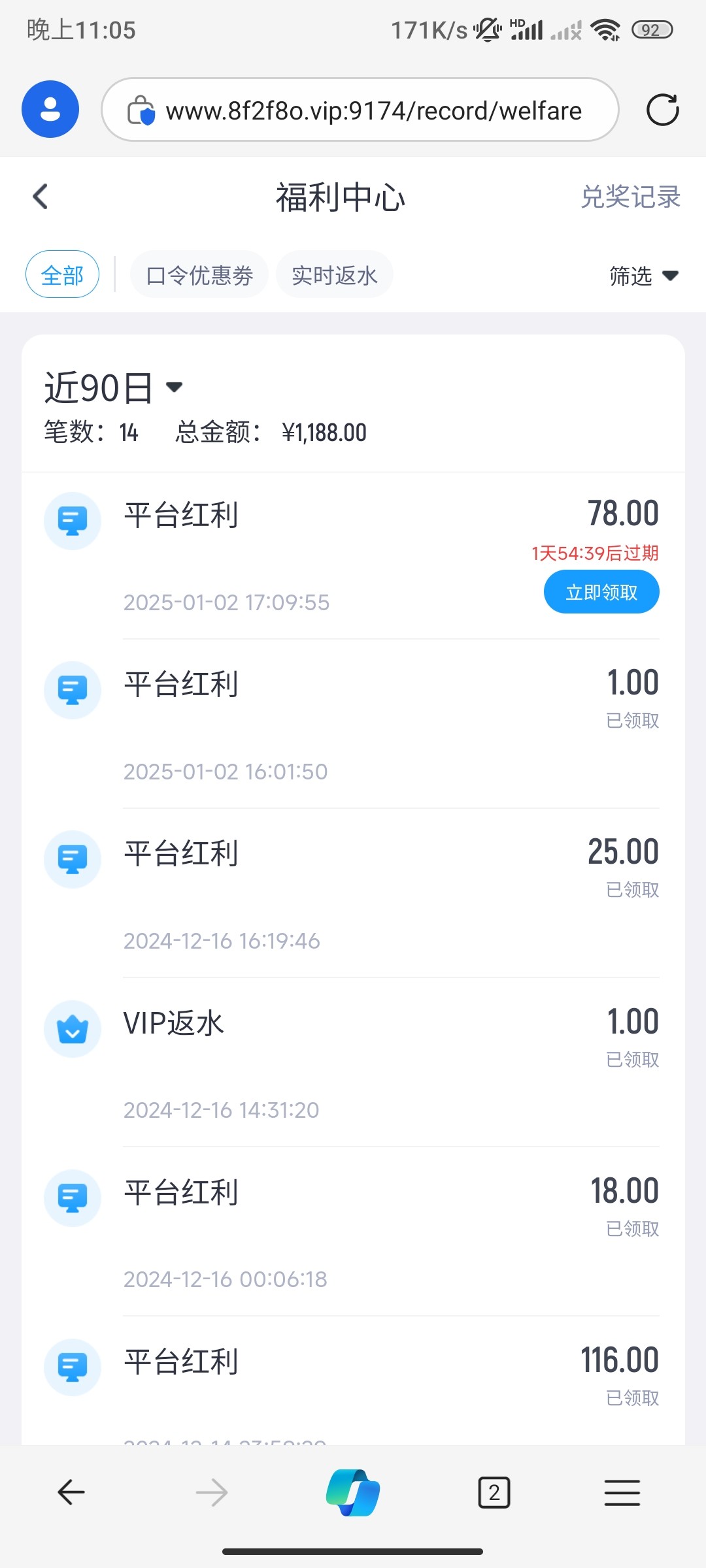The image size is (706, 1568).
Task: Open 兑奖记录 link
Action: click(631, 197)
